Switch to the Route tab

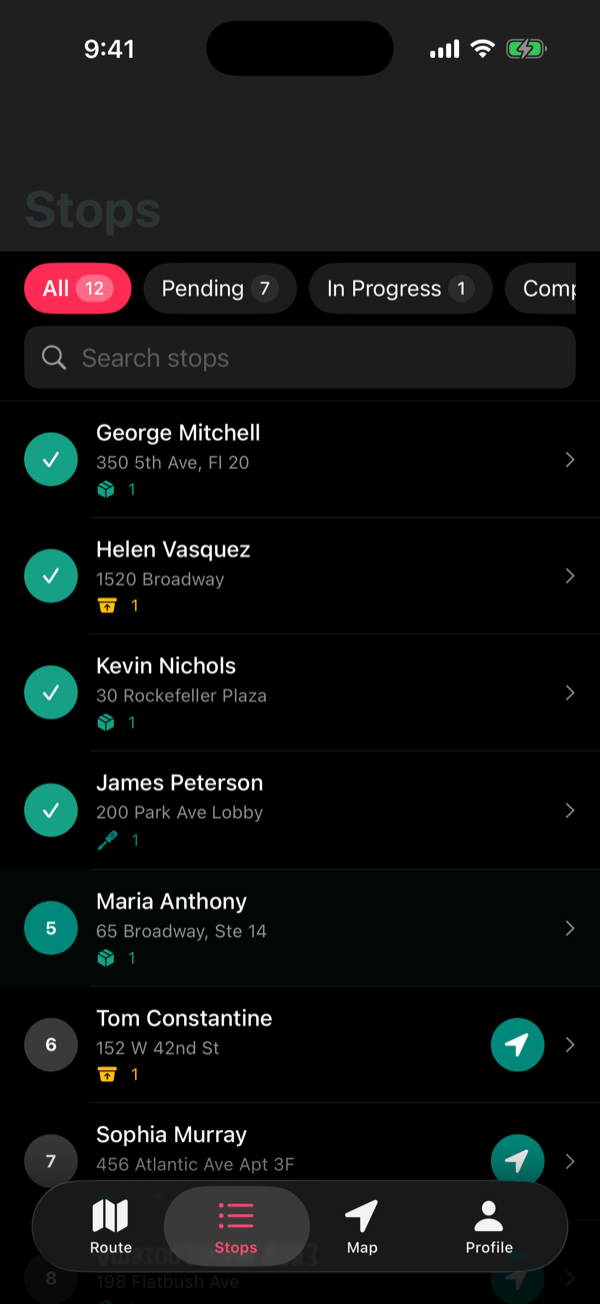pos(110,1227)
